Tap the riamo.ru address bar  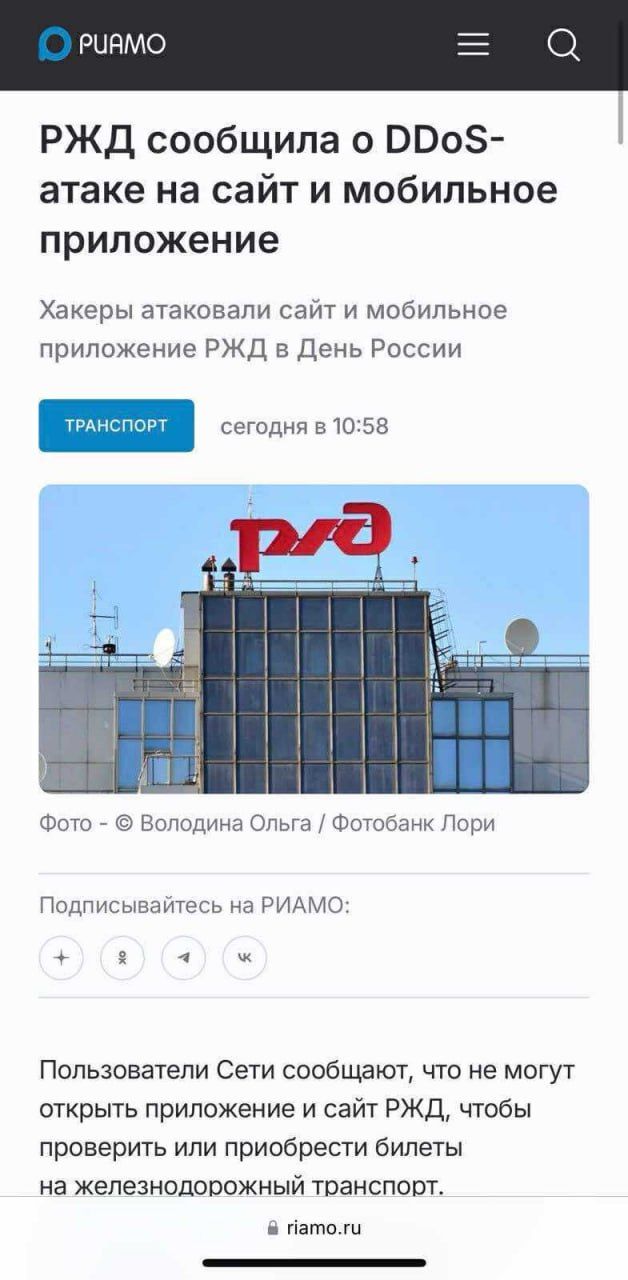pos(314,1227)
